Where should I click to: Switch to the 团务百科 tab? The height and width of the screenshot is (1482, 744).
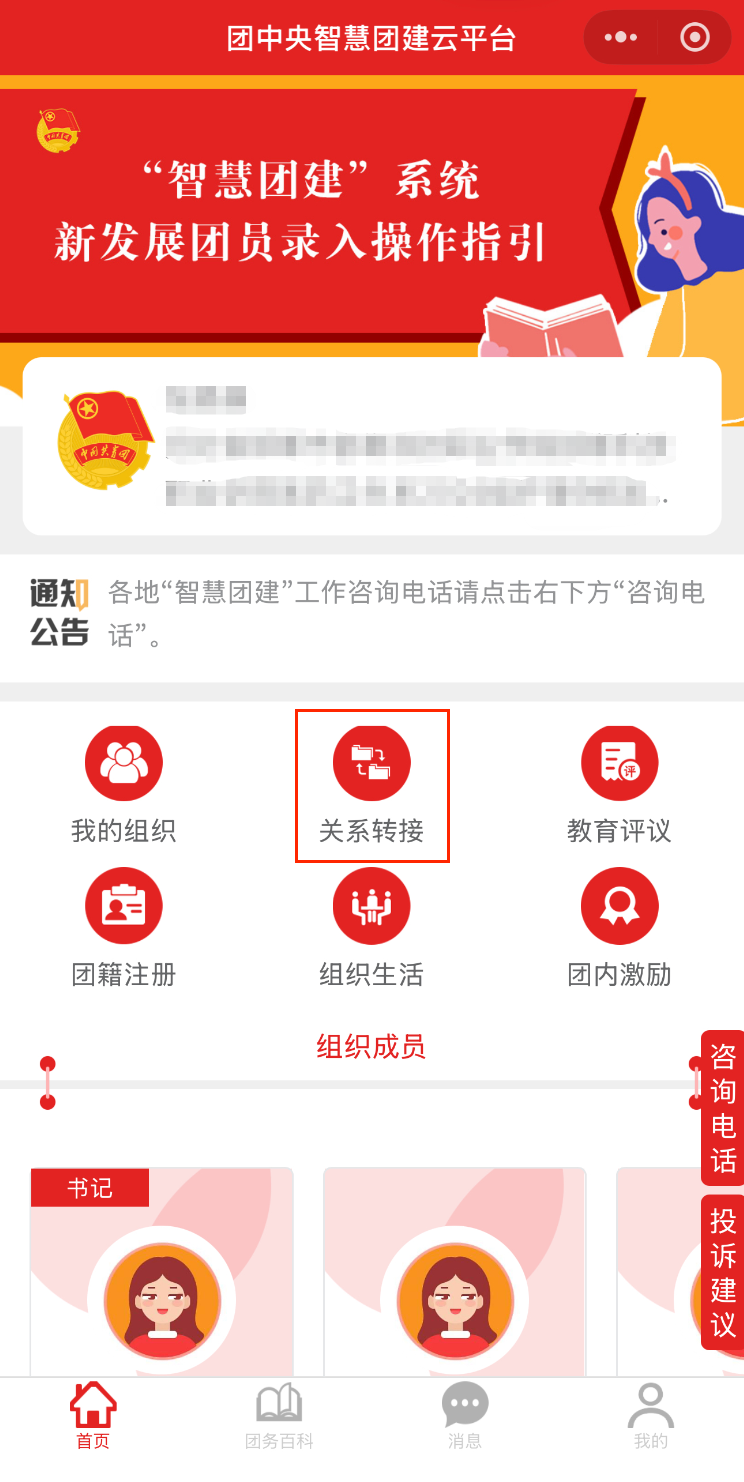[x=279, y=1416]
